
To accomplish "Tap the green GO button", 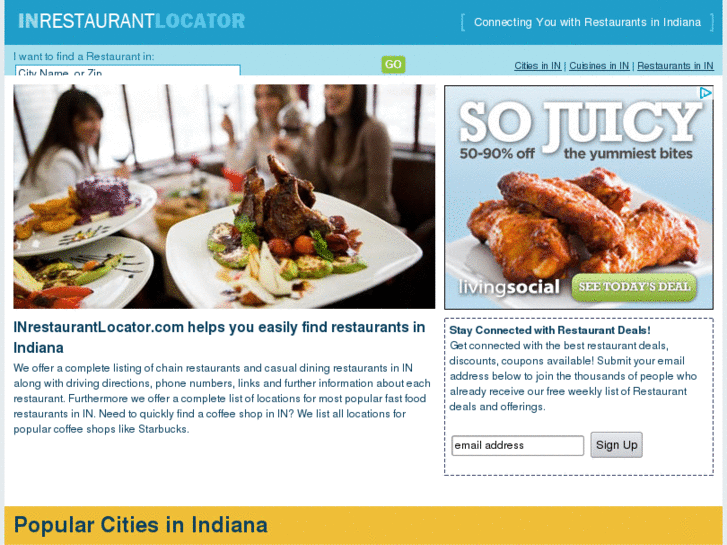I will pyautogui.click(x=393, y=65).
